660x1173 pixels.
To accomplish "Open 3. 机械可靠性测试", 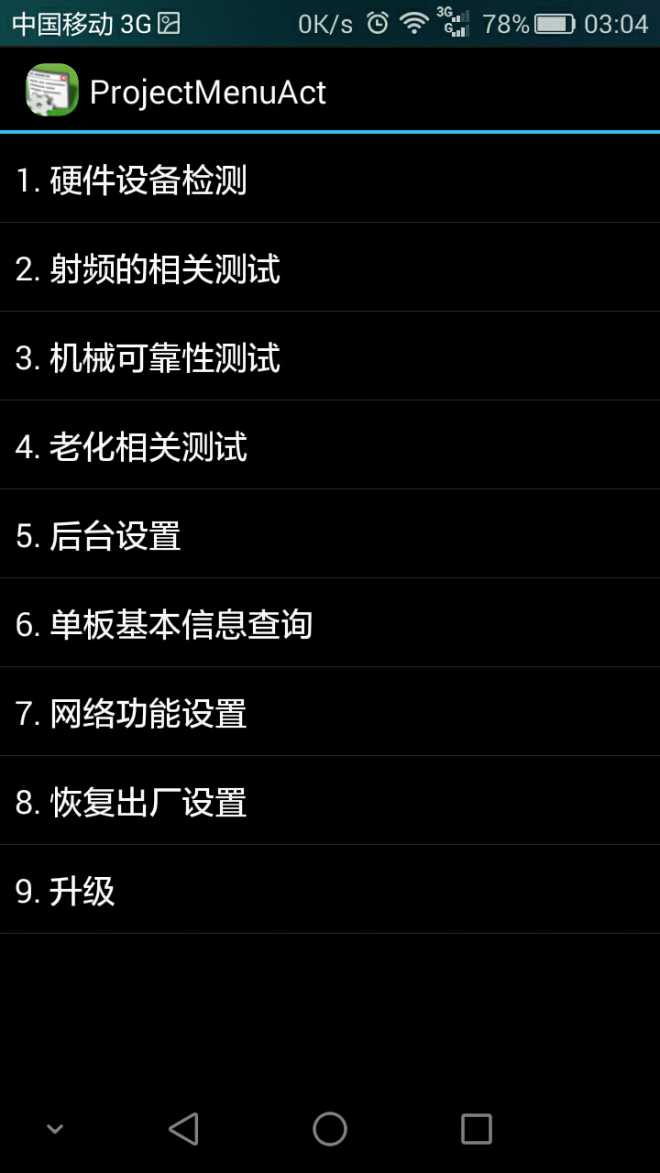I will click(x=147, y=358).
